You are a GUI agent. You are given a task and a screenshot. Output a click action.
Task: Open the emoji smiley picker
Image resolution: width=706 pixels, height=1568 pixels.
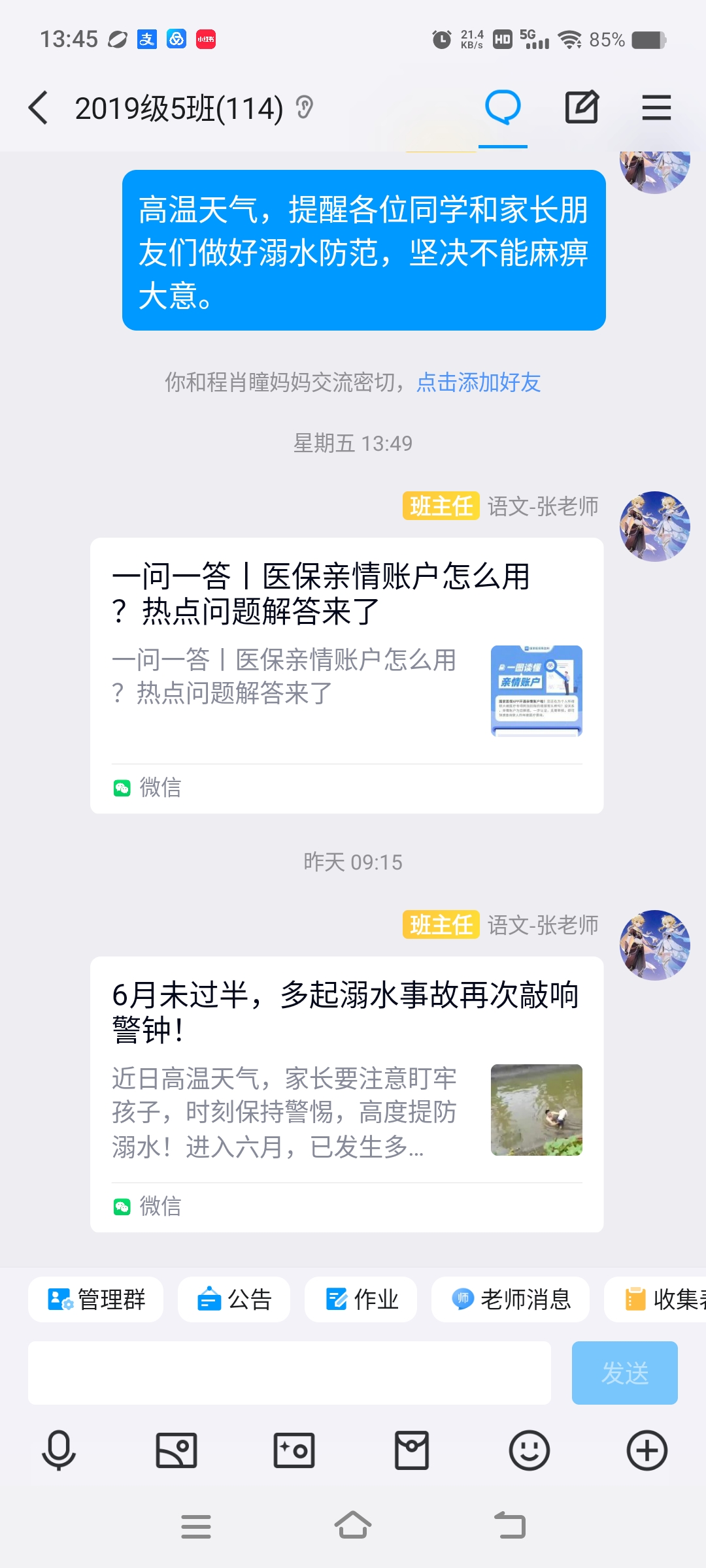529,1450
